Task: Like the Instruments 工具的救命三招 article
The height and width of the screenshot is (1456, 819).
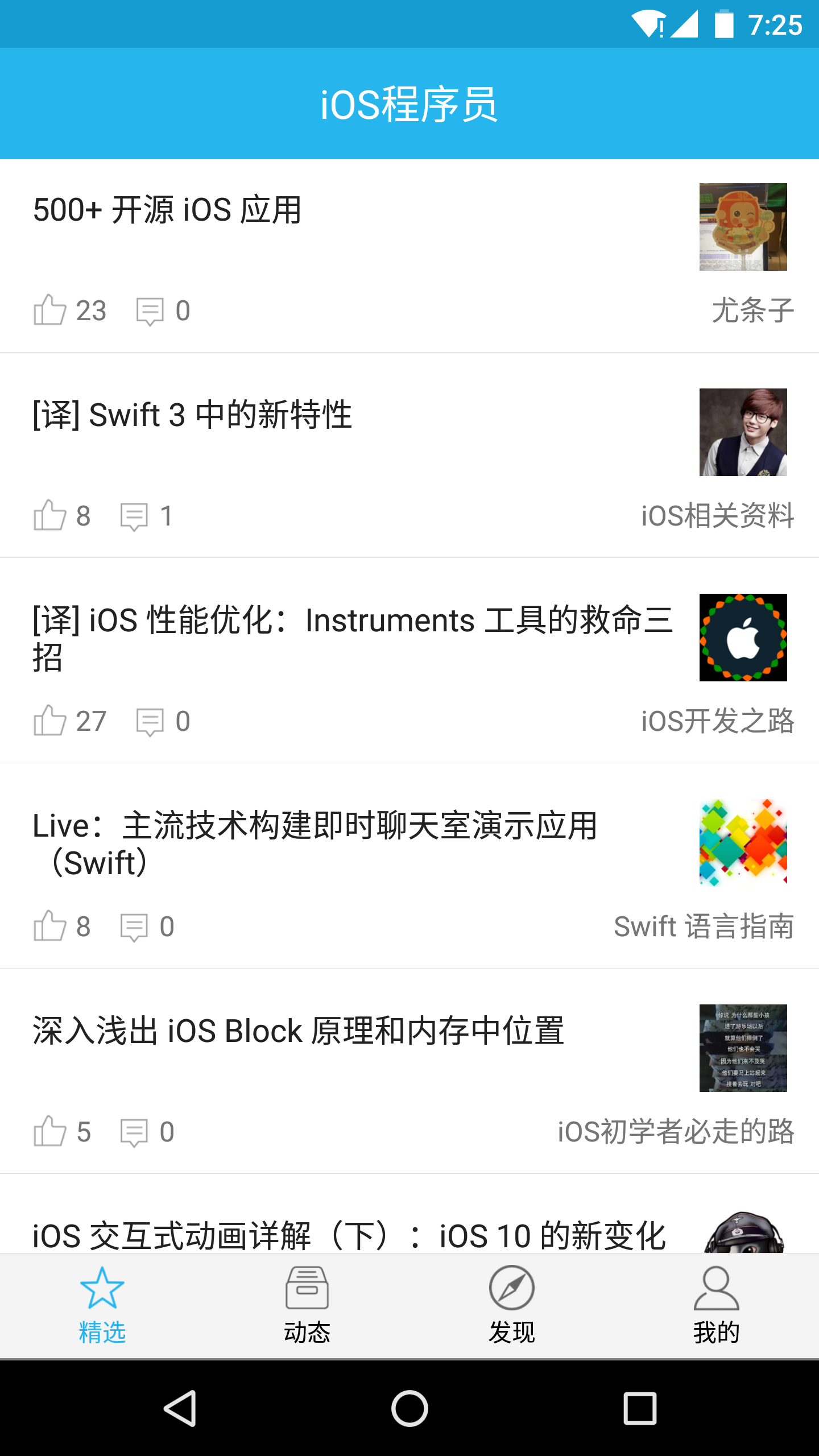Action: pos(50,721)
